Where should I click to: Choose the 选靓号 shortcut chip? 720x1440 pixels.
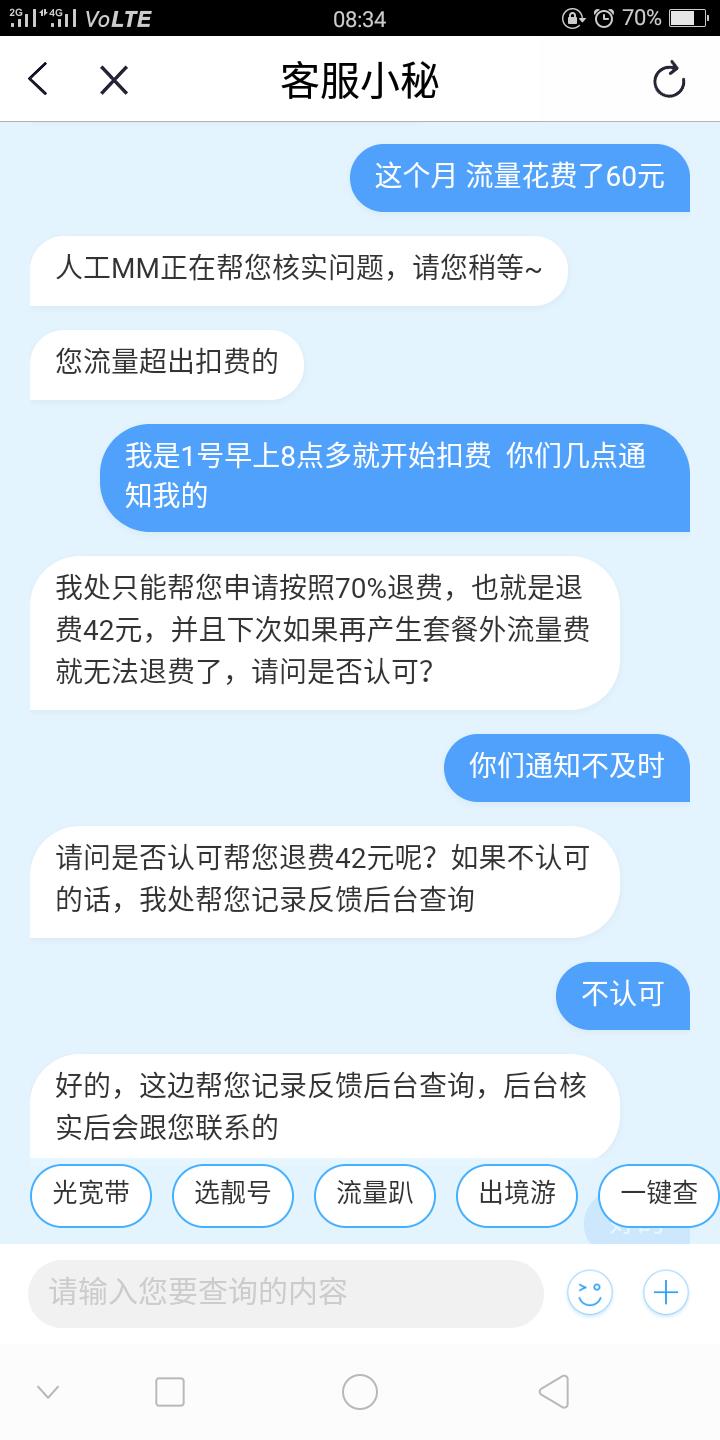click(232, 1194)
